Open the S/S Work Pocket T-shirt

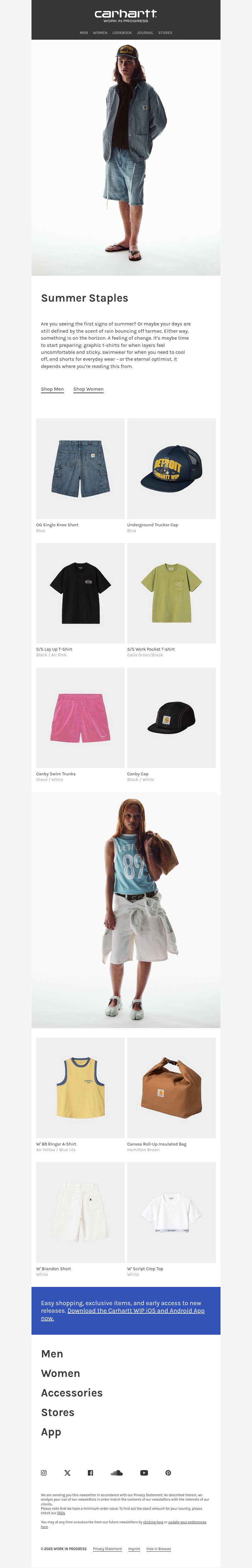tap(171, 593)
